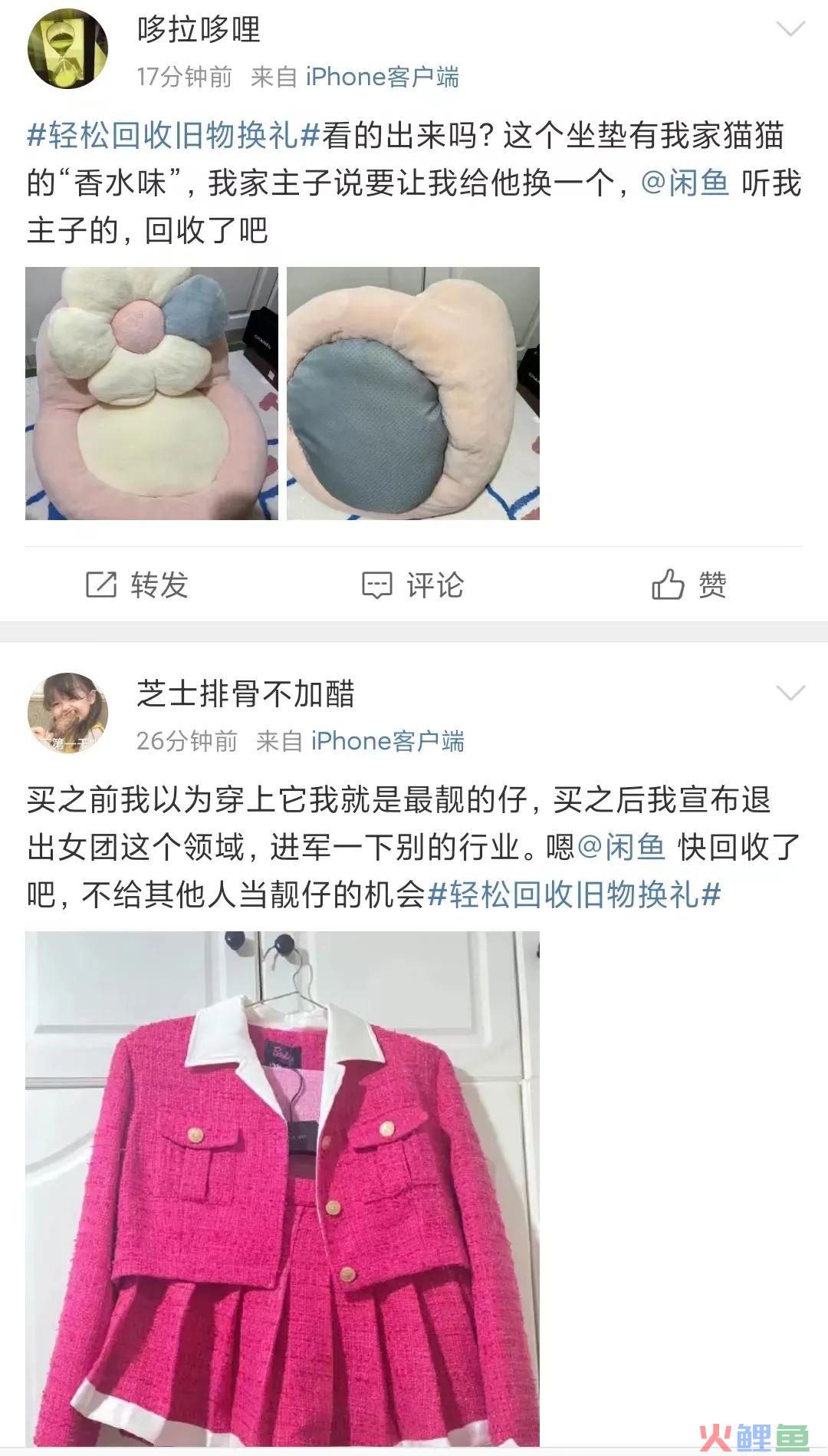Expand the dropdown arrow on 芝士排骨不加醋's post

click(x=790, y=694)
